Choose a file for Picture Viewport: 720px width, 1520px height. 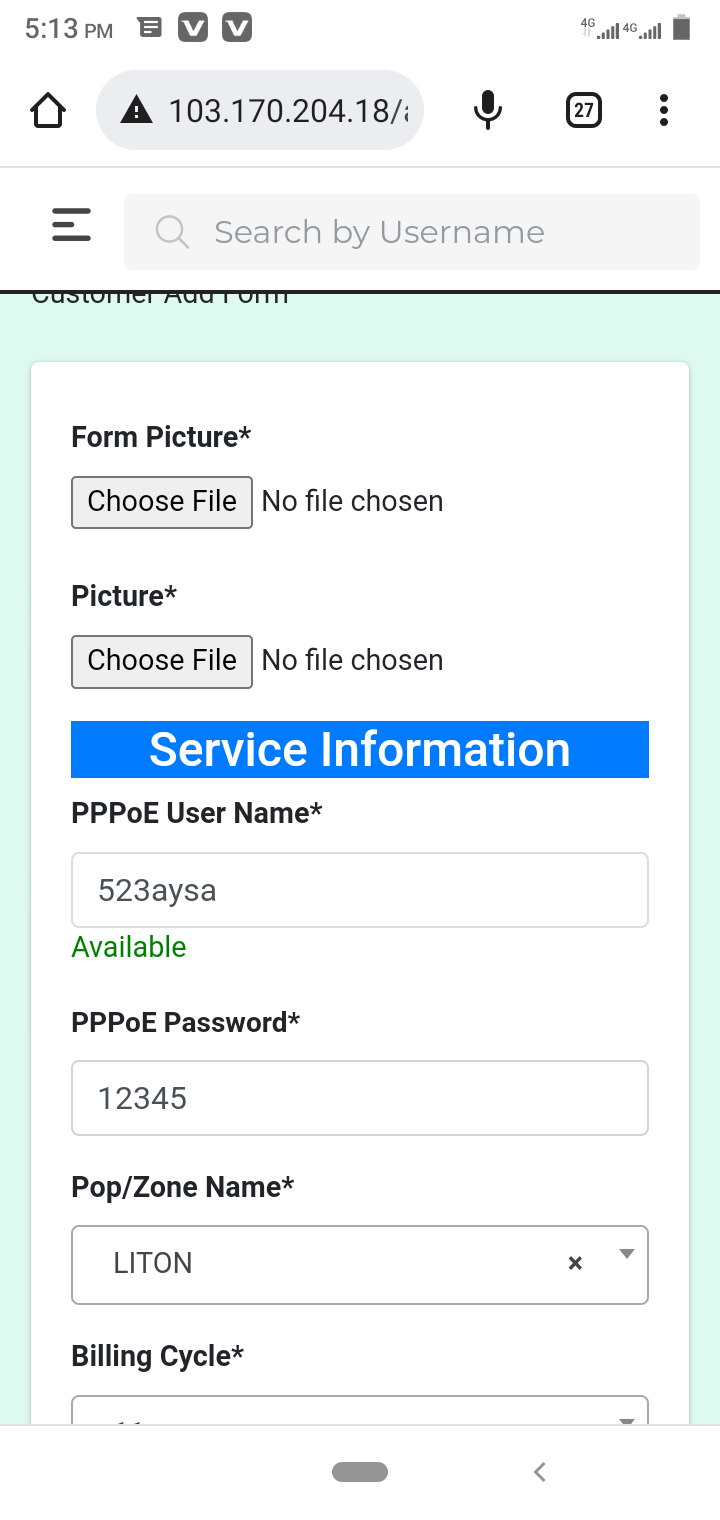point(162,661)
